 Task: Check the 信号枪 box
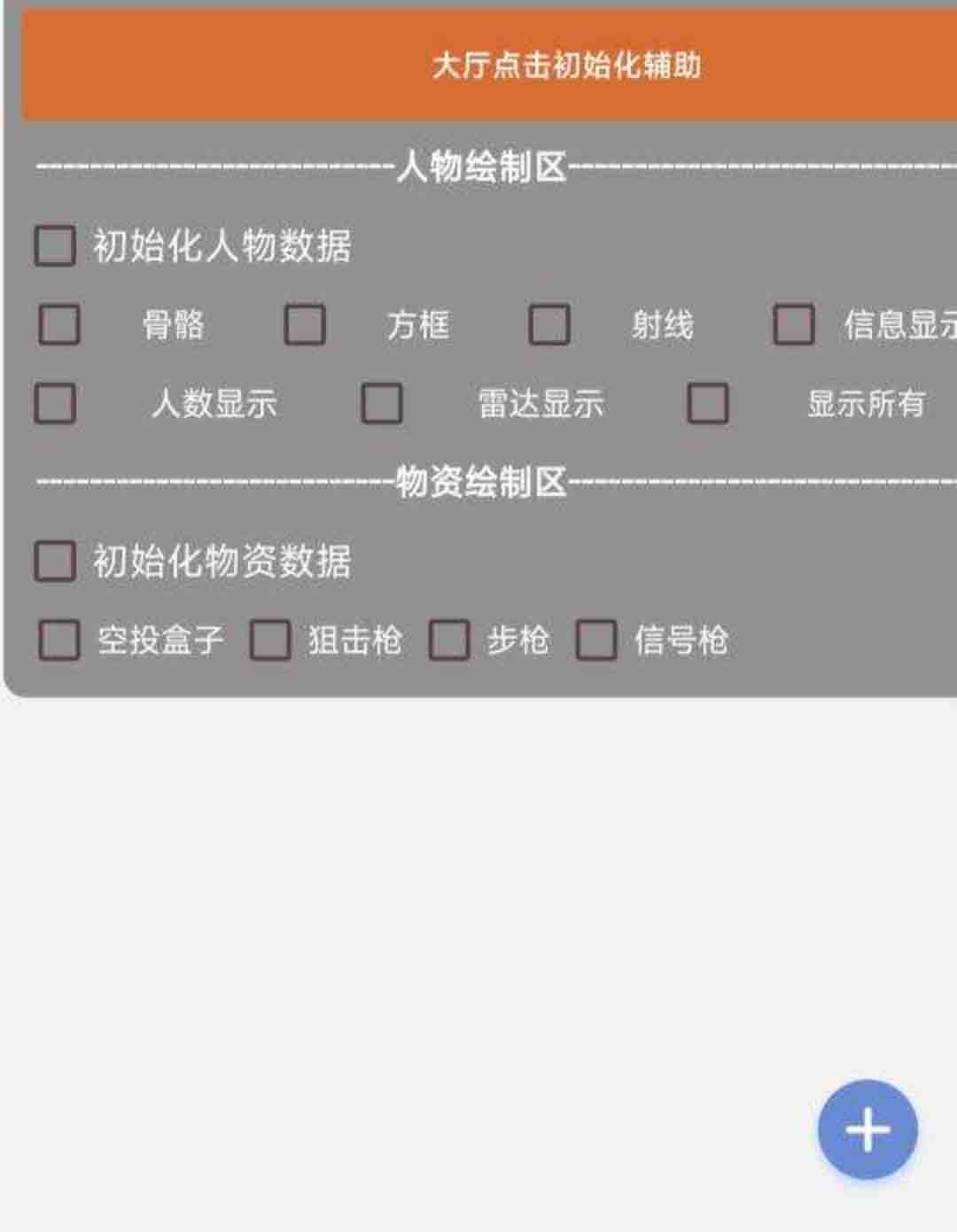(596, 639)
